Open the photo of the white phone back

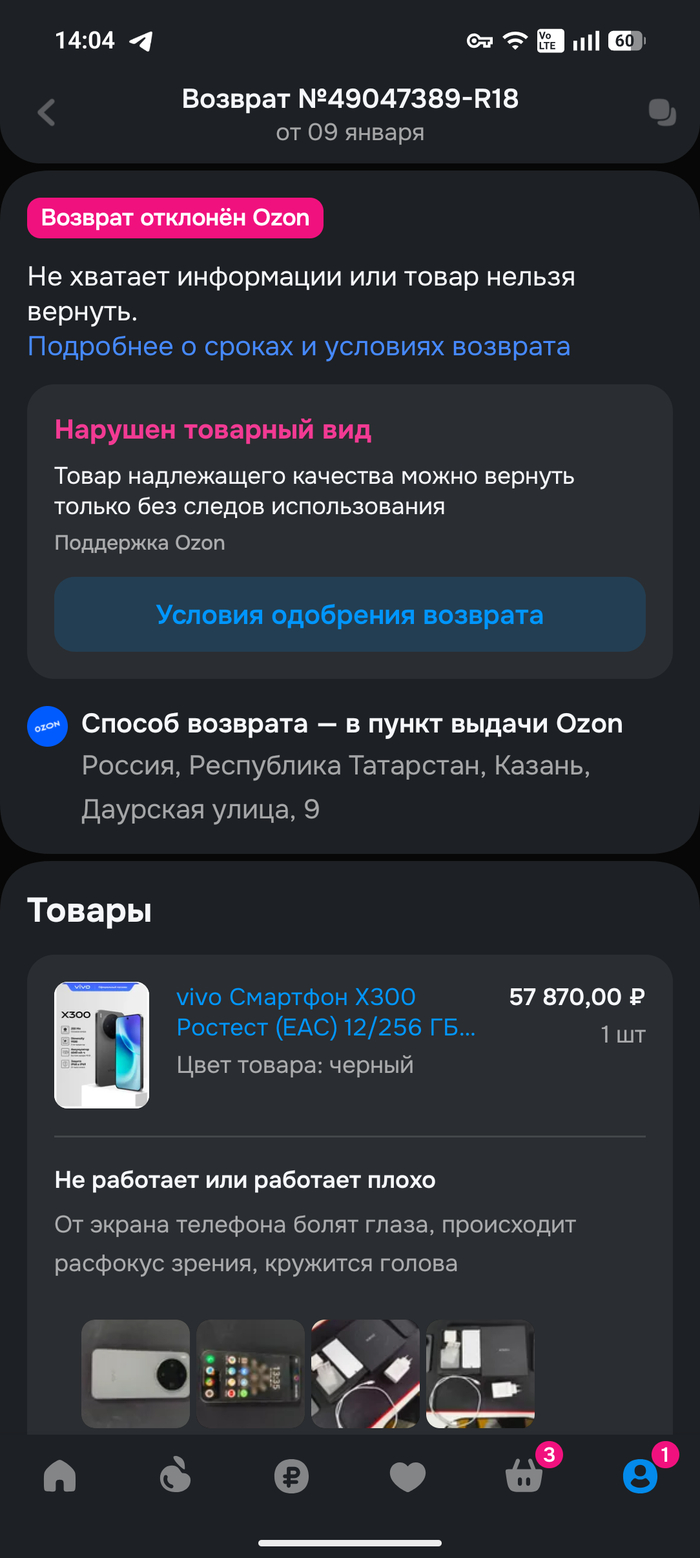coord(135,1373)
